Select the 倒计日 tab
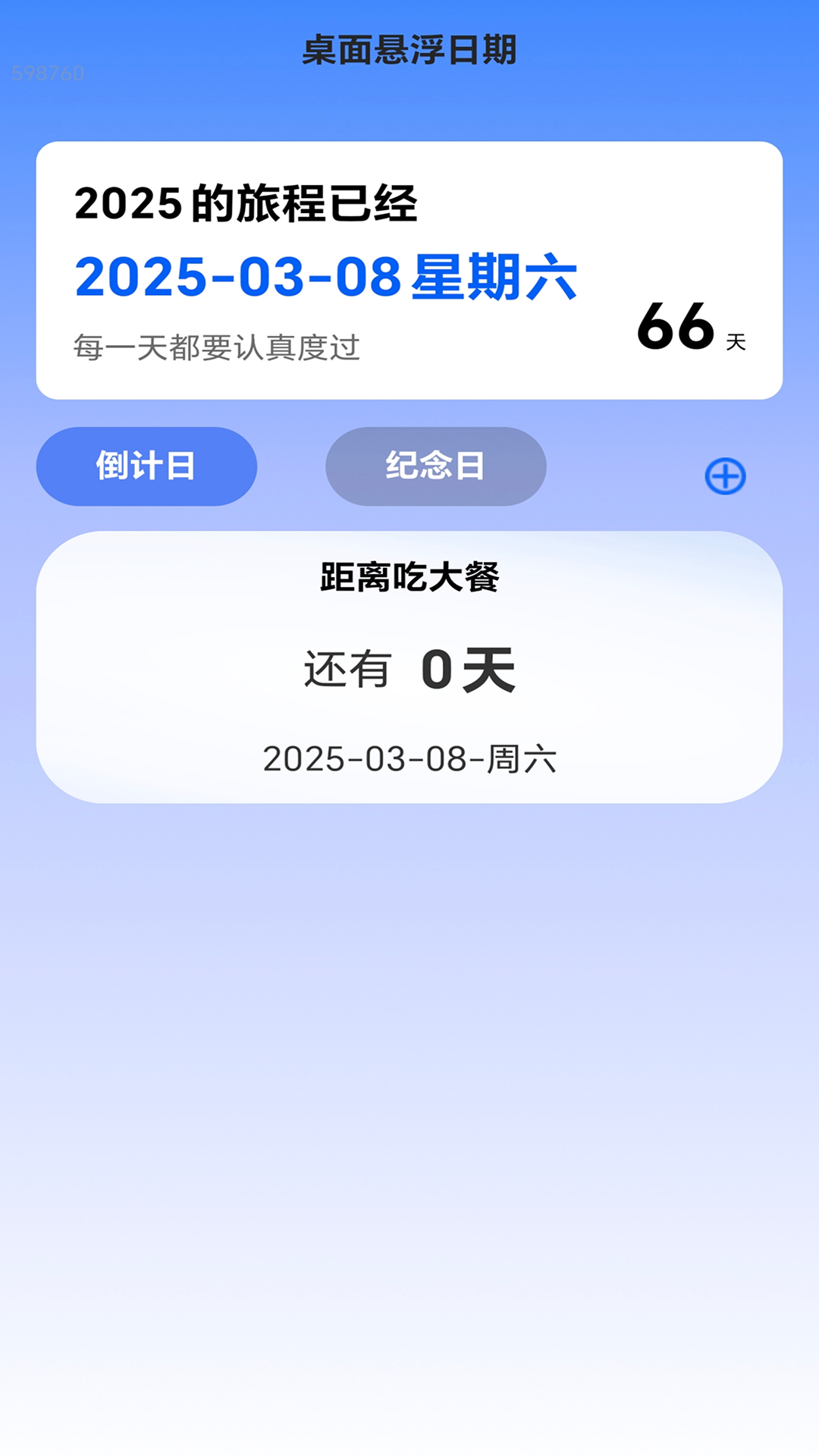The width and height of the screenshot is (819, 1456). coord(146,467)
